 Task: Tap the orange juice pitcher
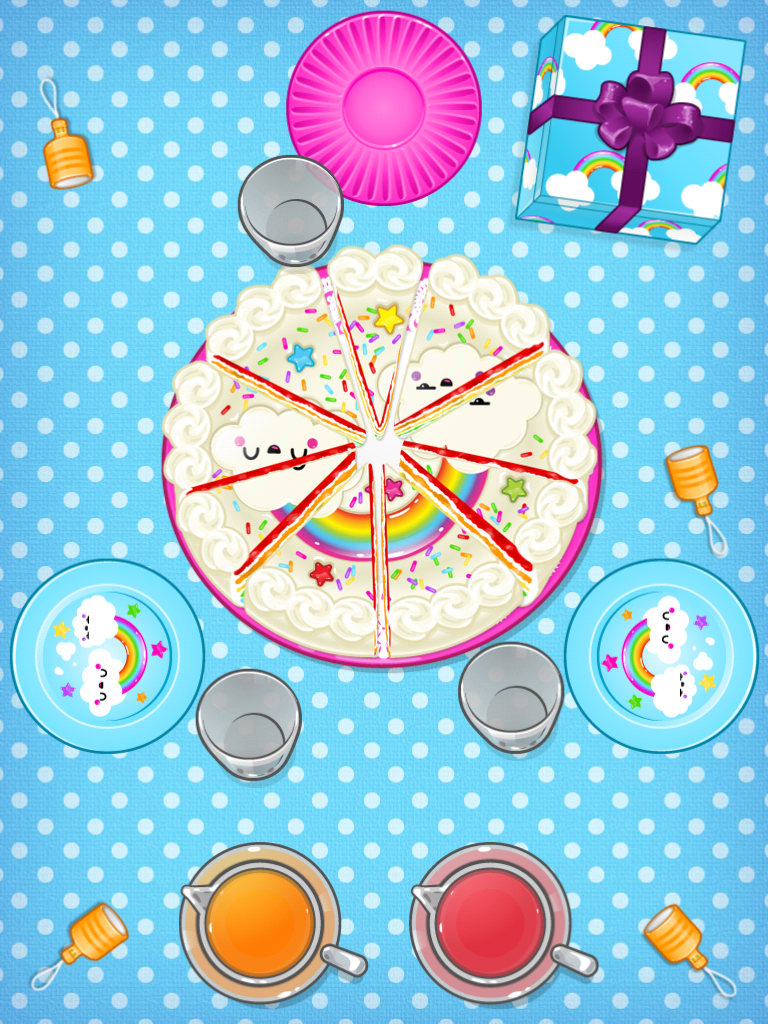(x=260, y=922)
